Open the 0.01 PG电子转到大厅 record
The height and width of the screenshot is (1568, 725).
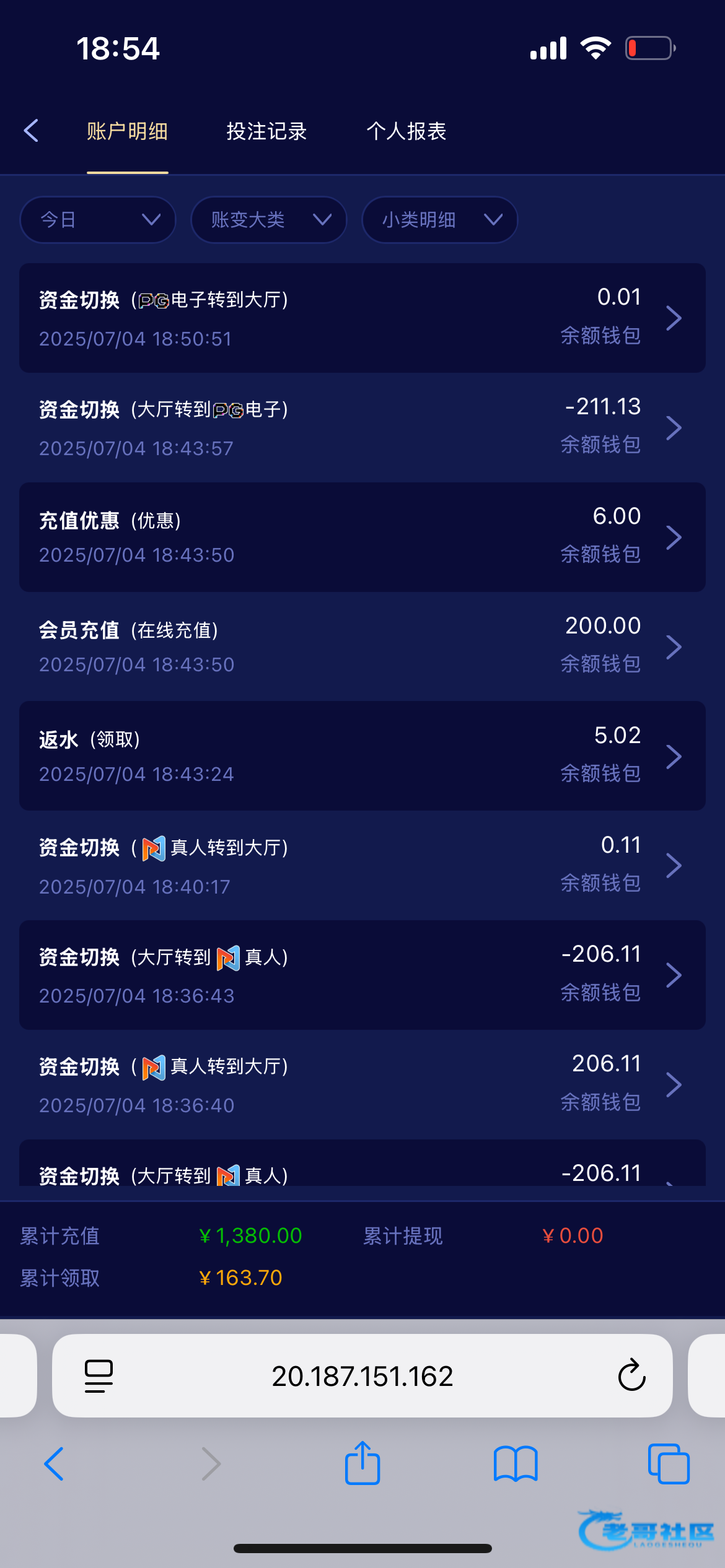[362, 318]
